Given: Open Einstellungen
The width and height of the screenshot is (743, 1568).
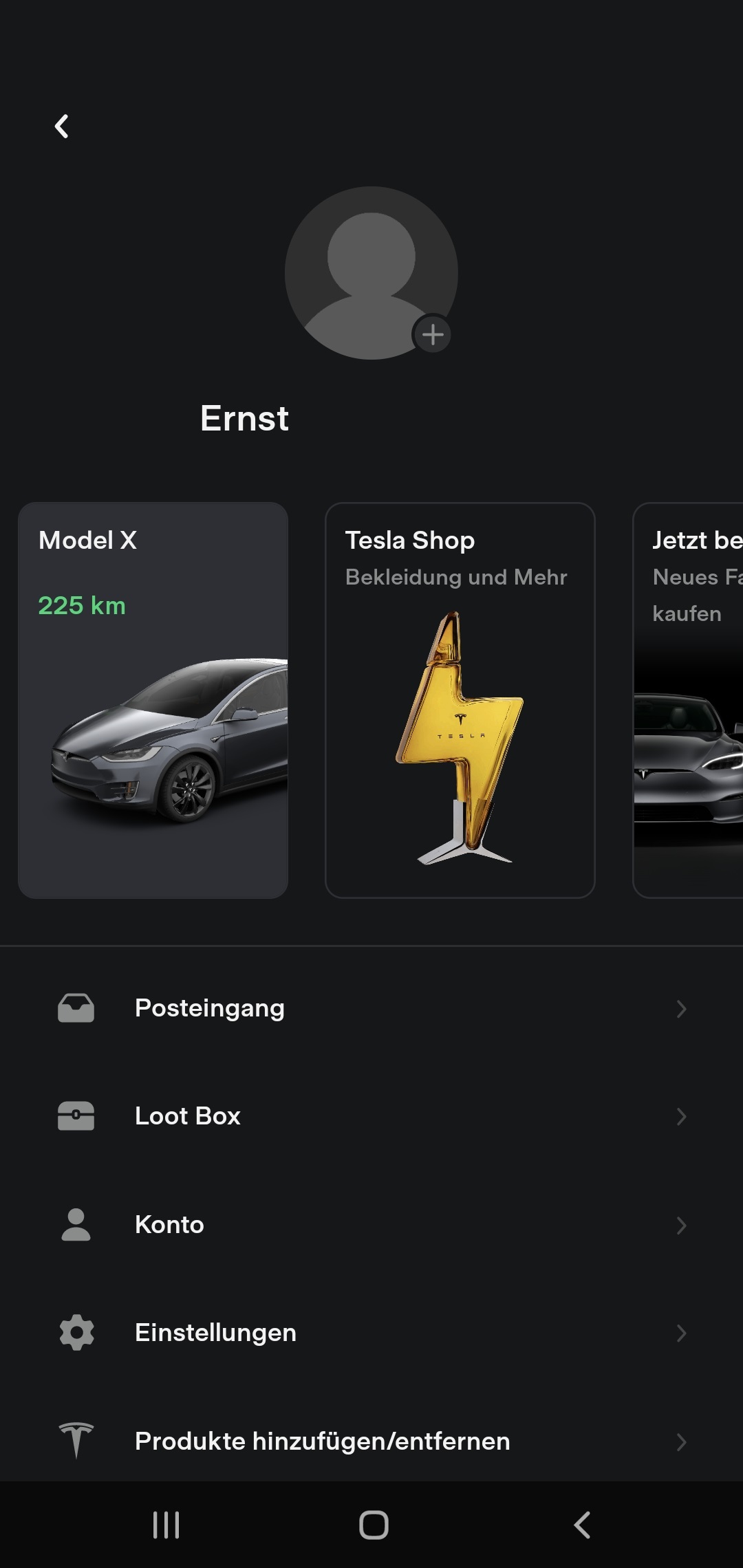Looking at the screenshot, I should tap(371, 1333).
